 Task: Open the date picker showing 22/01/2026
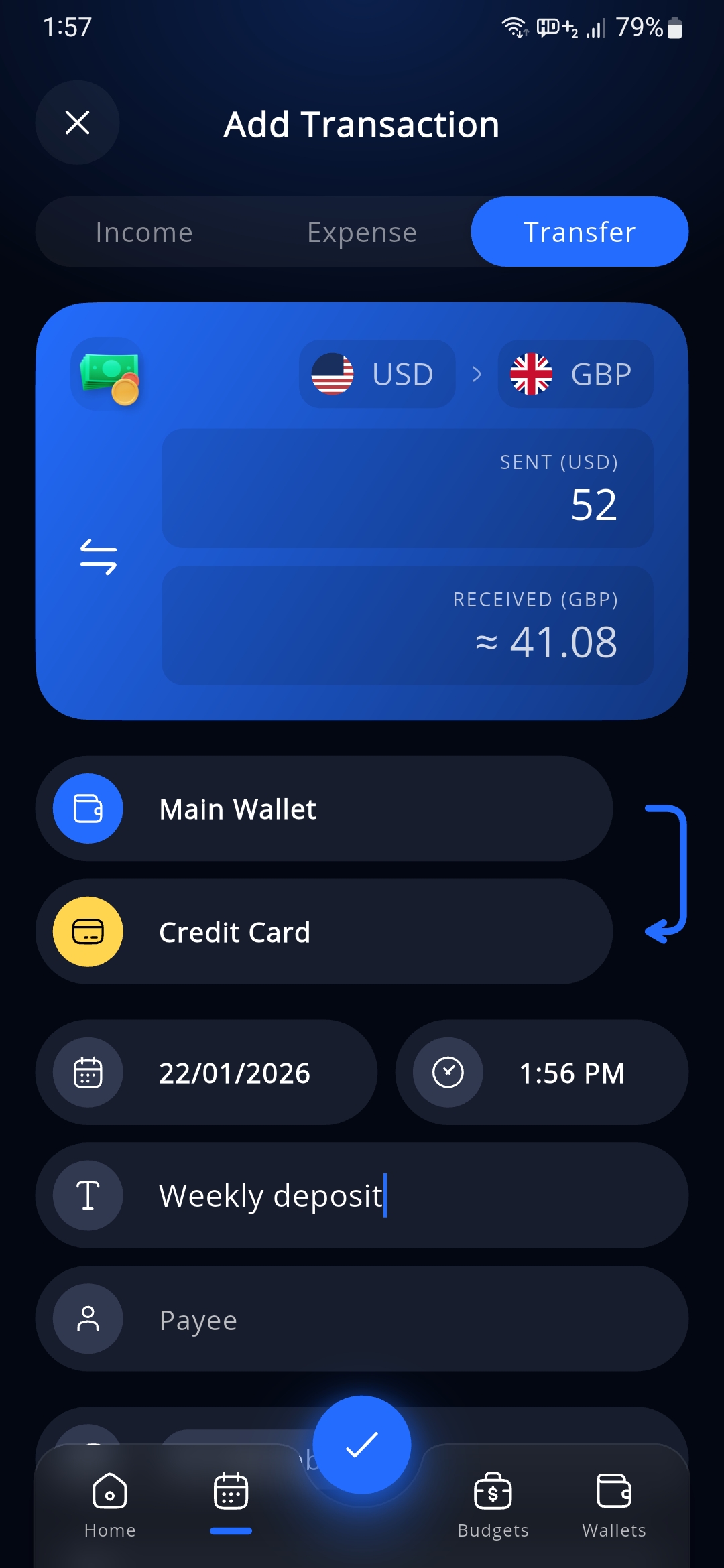[x=206, y=1073]
